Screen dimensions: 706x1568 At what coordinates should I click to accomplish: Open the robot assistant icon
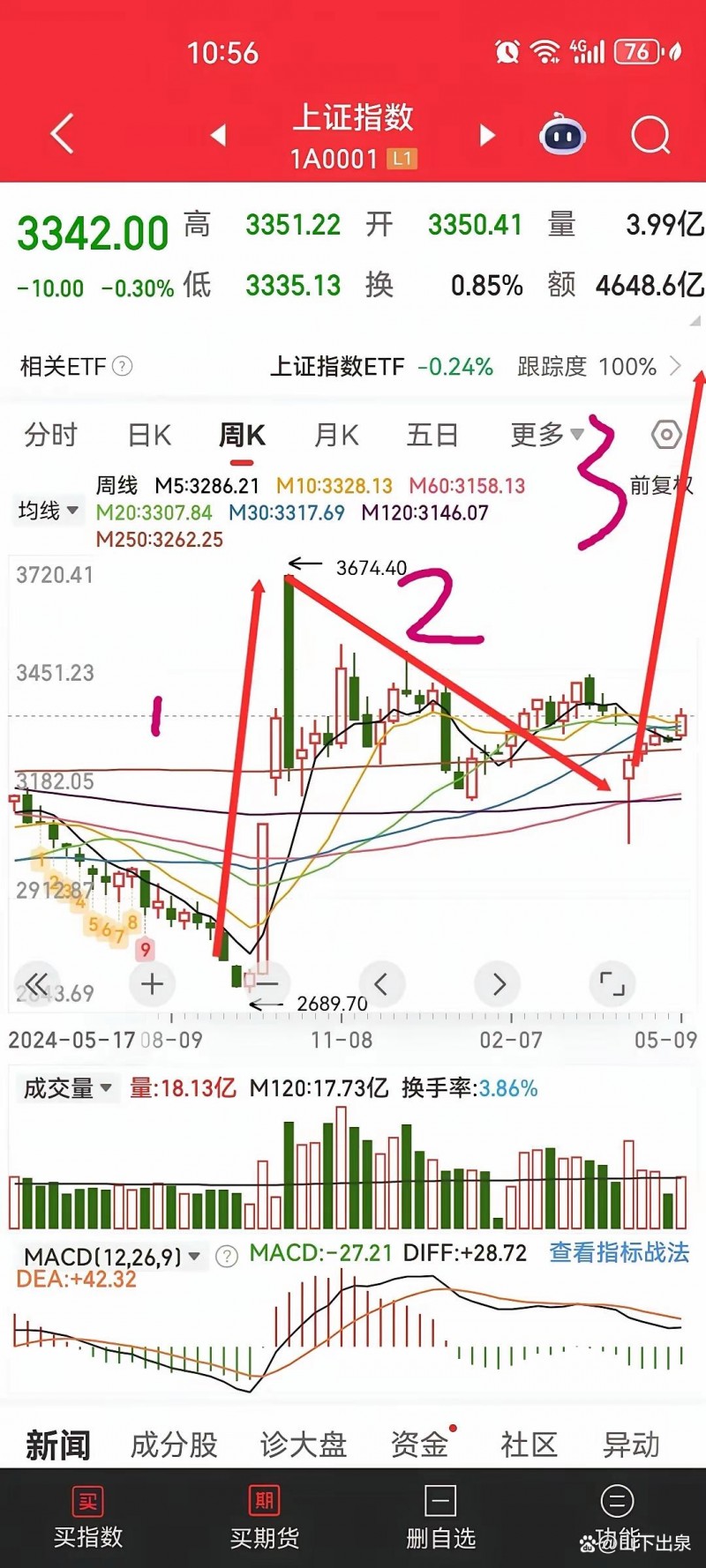(x=563, y=134)
